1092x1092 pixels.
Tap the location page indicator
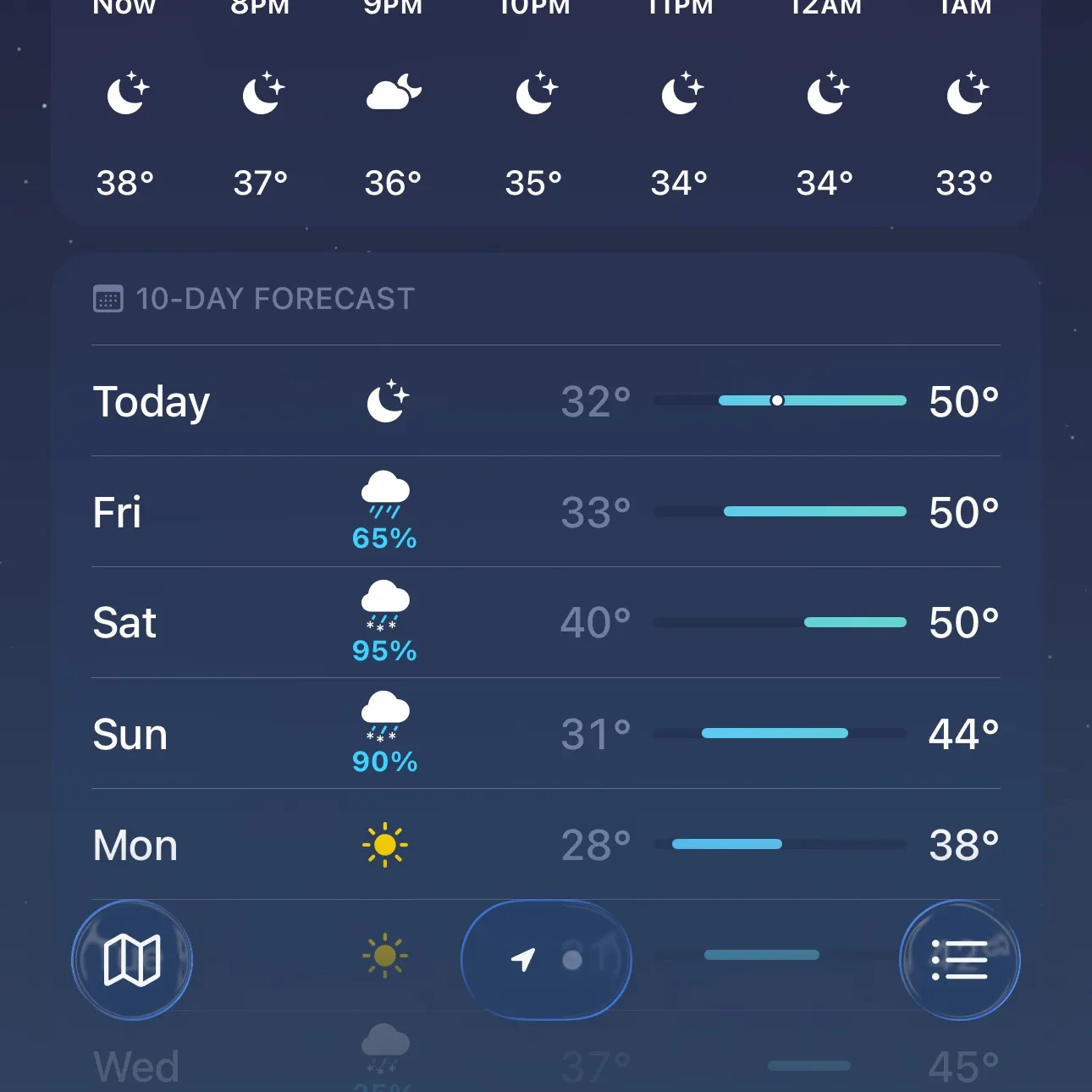pos(547,960)
